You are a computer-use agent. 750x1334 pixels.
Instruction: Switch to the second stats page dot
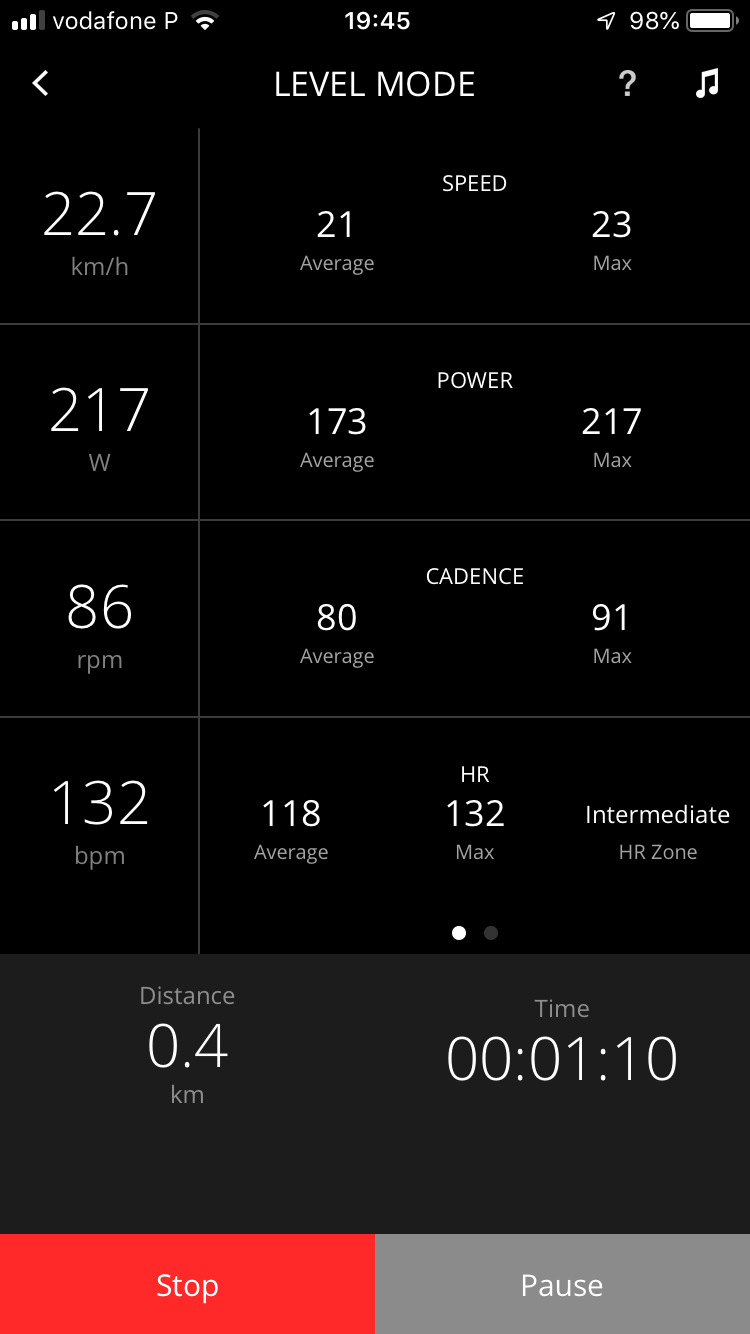click(x=490, y=933)
